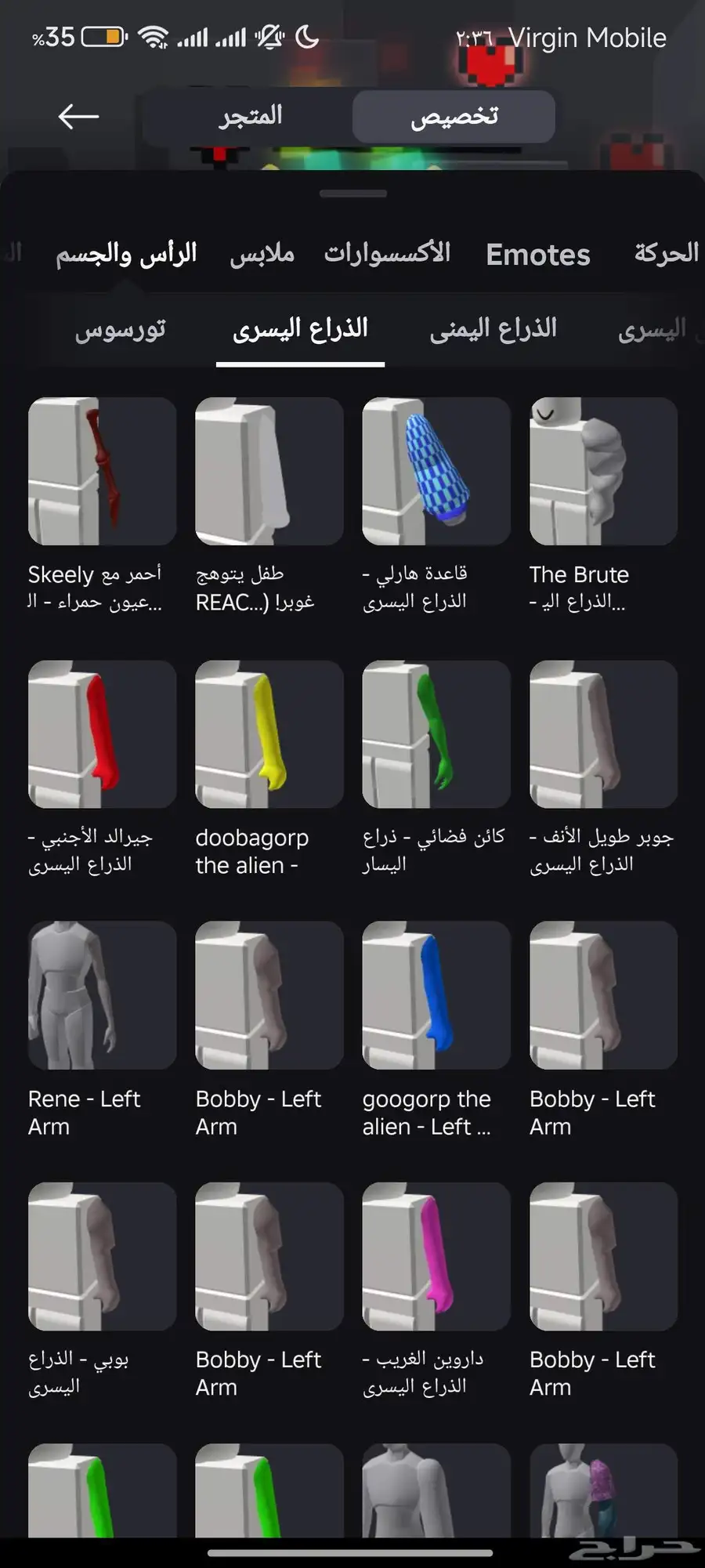The image size is (705, 1568).
Task: Open the الأكسسوارات category
Action: click(x=387, y=254)
